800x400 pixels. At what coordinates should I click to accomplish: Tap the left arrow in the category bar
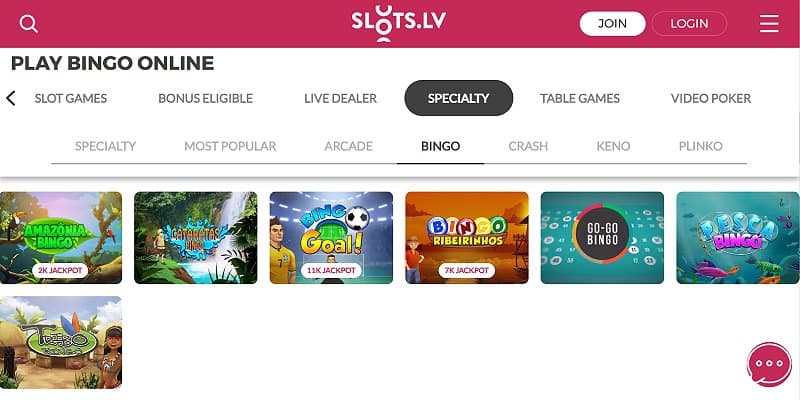coord(11,98)
